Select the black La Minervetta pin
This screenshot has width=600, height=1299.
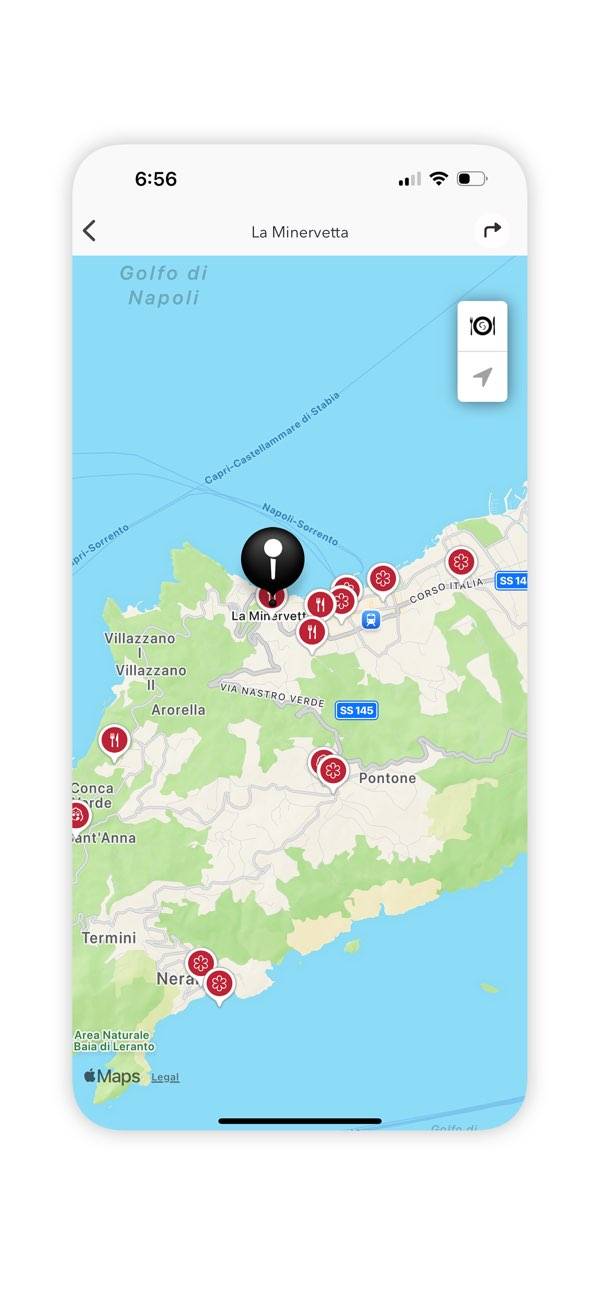(x=272, y=558)
